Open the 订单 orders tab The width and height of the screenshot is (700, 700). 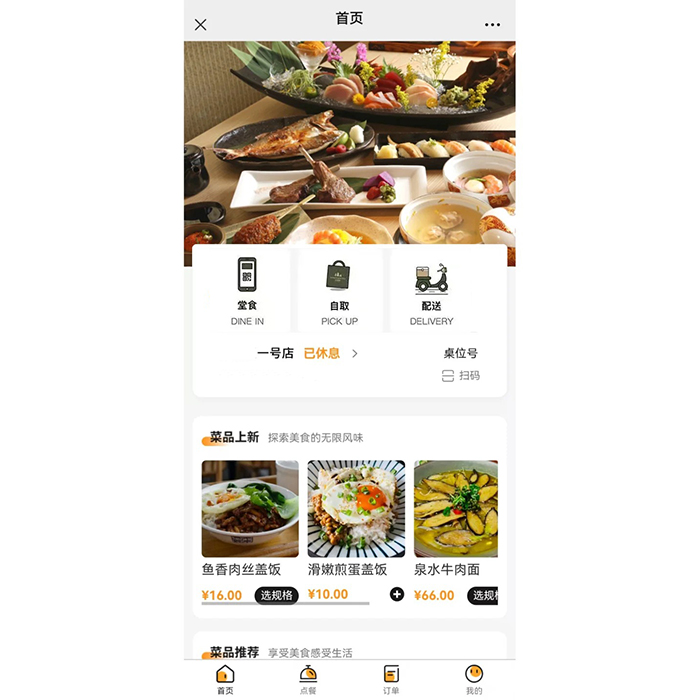(x=391, y=679)
